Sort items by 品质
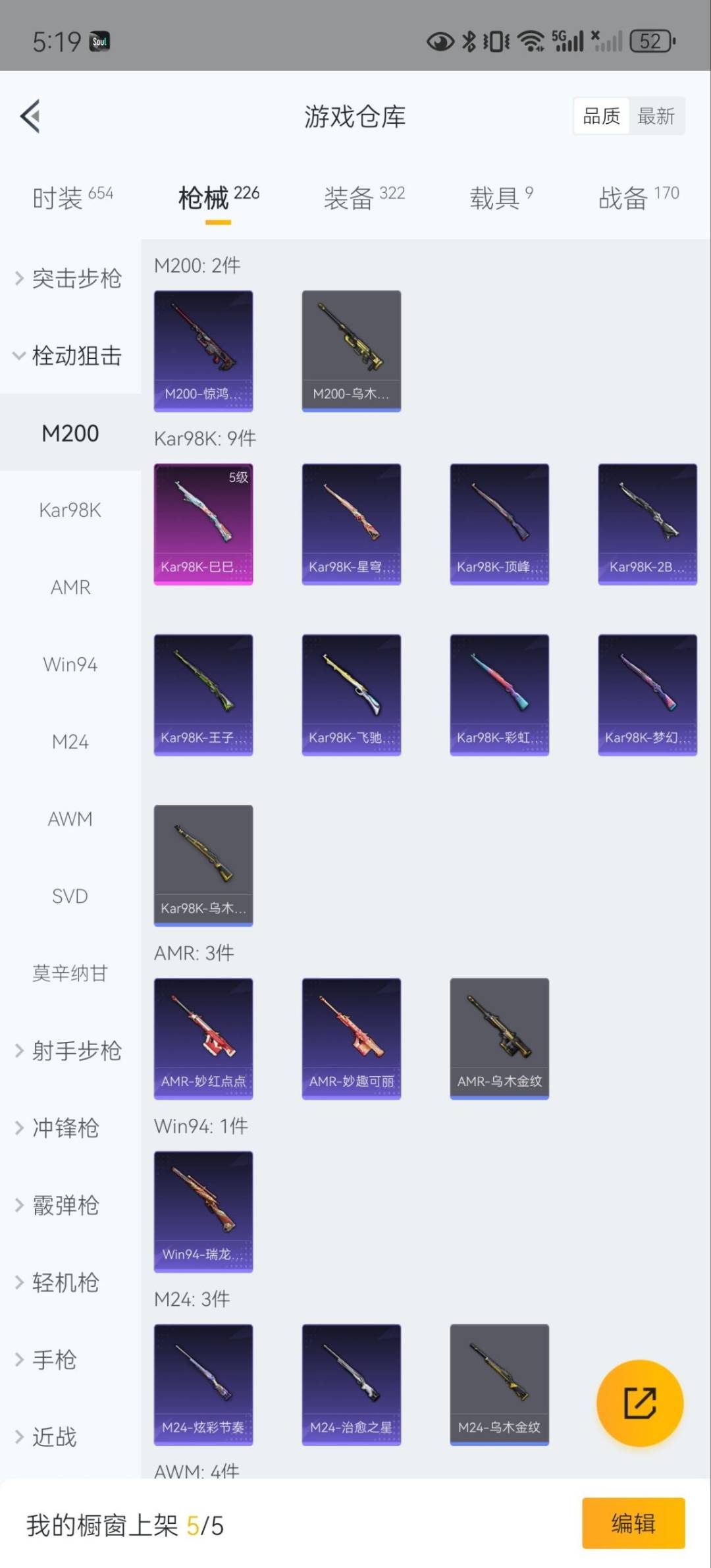Image resolution: width=711 pixels, height=1568 pixels. tap(601, 117)
